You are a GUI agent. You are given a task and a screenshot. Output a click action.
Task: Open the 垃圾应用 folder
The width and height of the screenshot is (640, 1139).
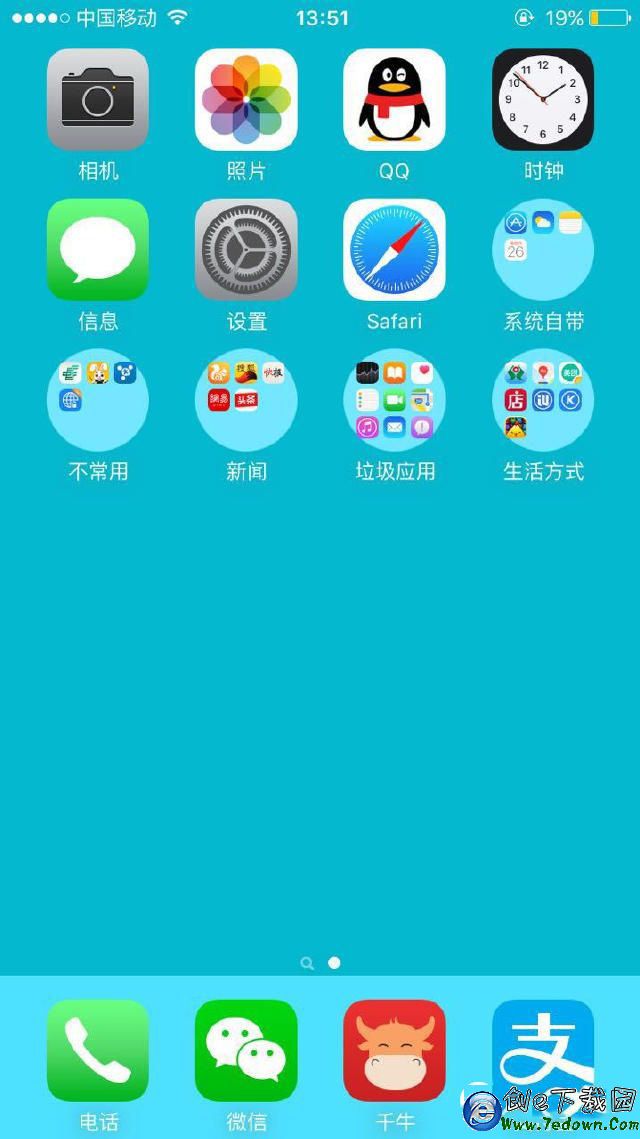(394, 400)
